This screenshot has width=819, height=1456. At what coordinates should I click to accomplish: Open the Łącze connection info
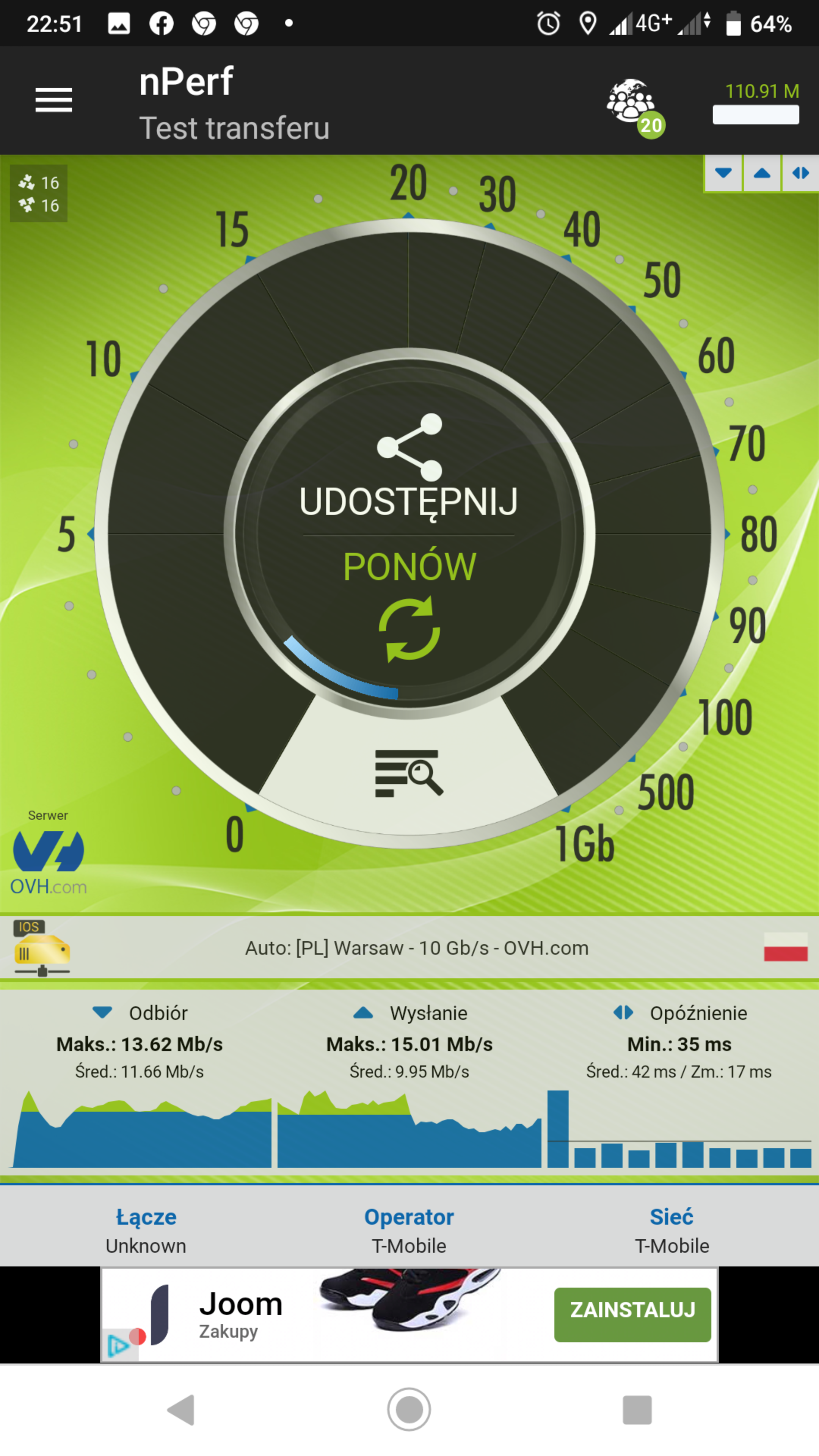coord(146,1230)
